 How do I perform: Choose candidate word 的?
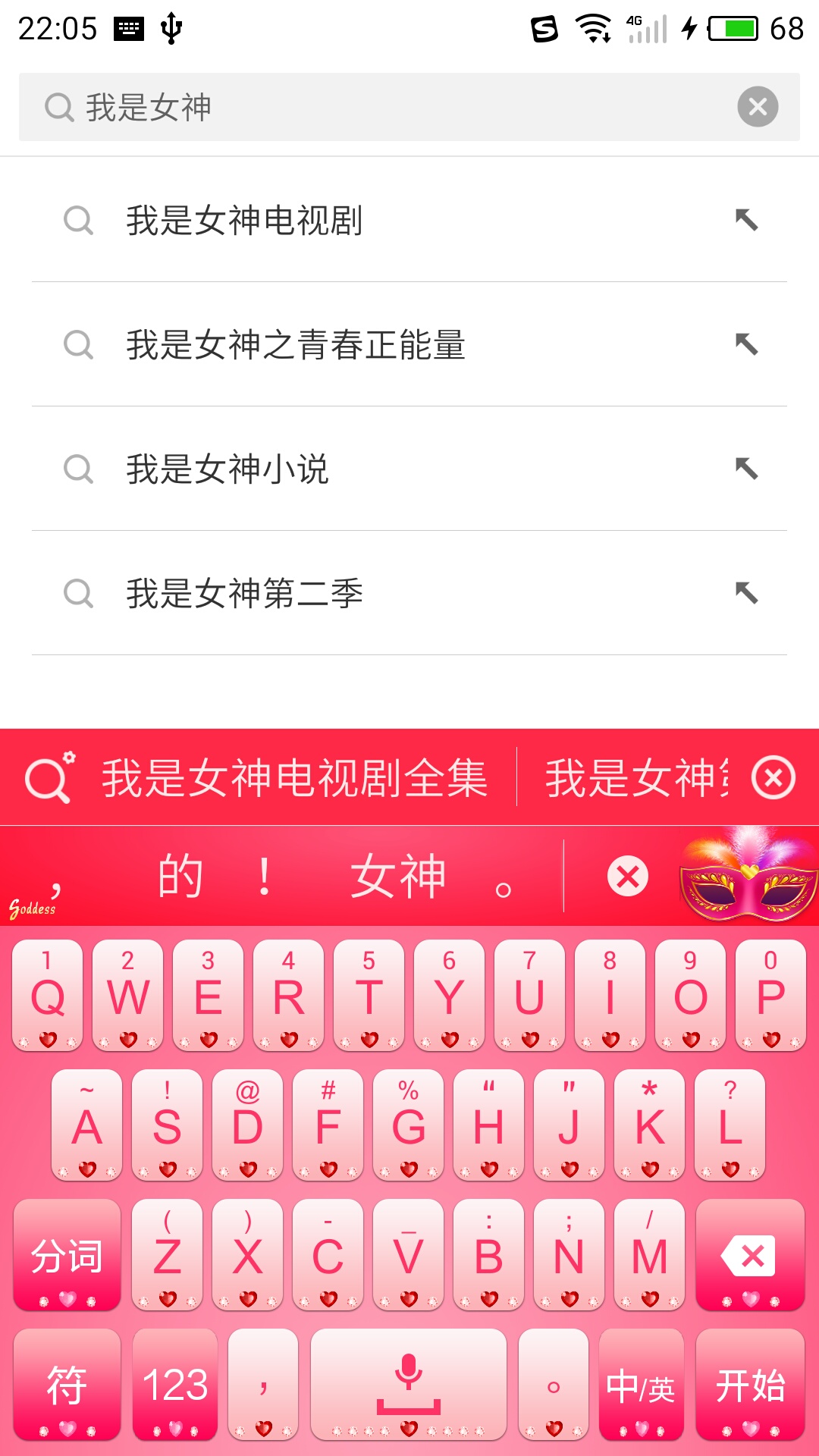pyautogui.click(x=180, y=877)
